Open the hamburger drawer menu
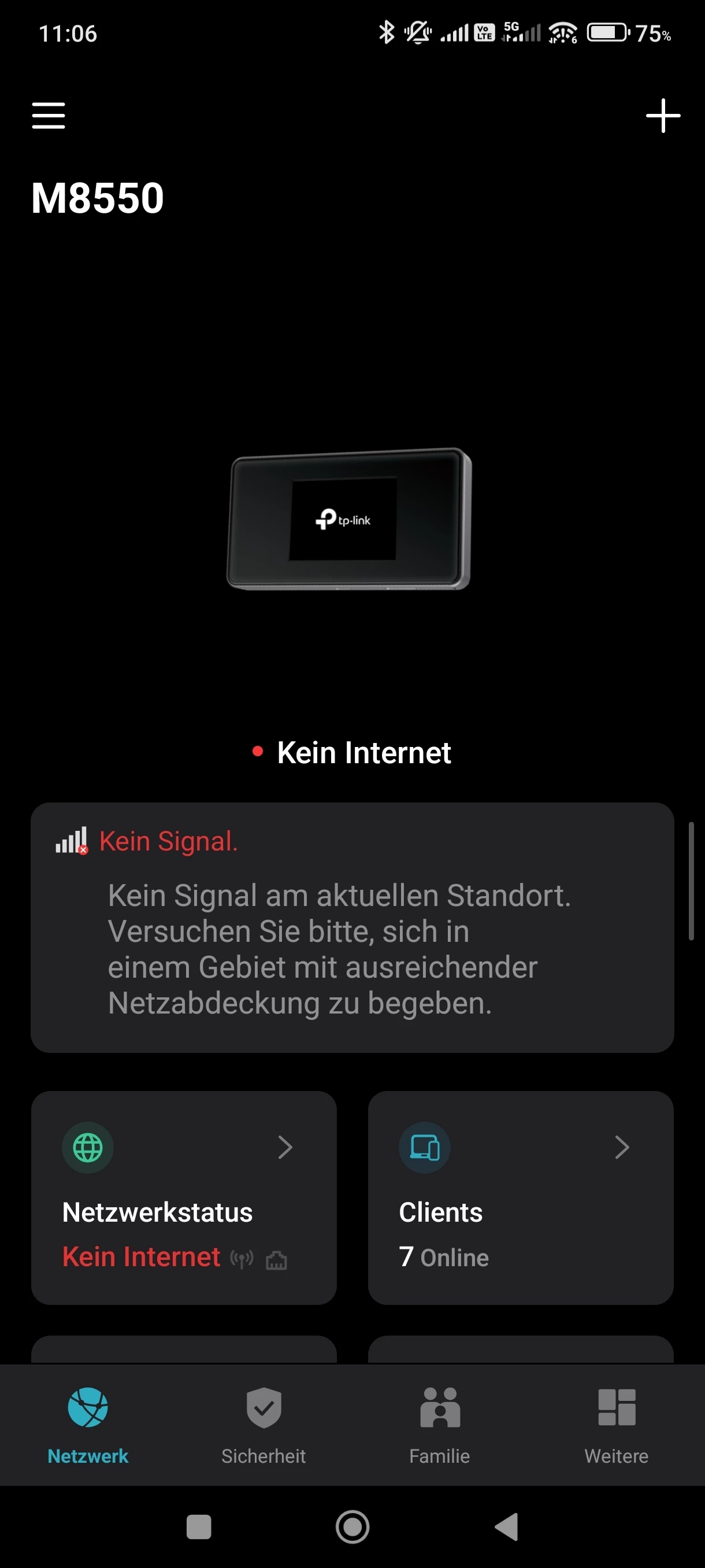 tap(49, 115)
